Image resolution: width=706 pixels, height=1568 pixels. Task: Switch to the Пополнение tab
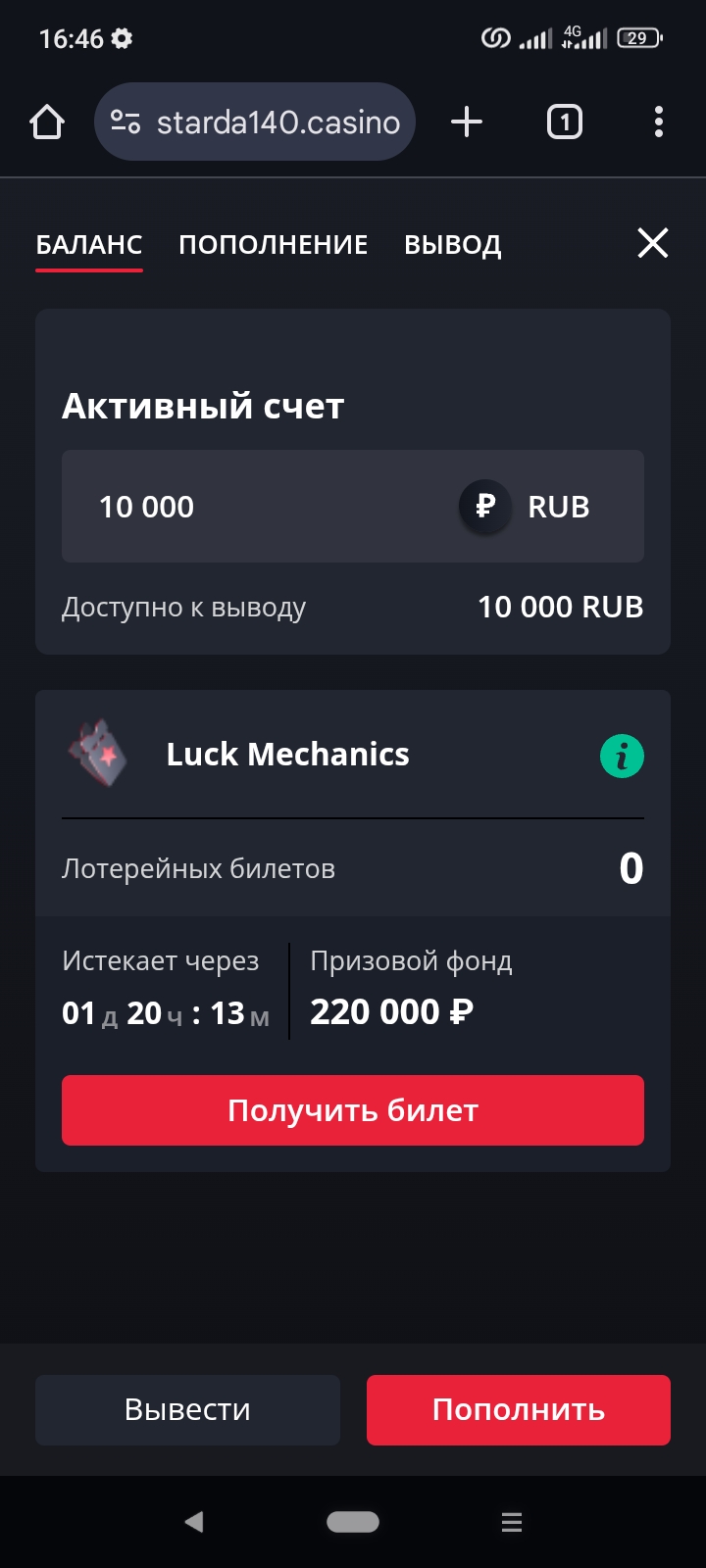273,245
